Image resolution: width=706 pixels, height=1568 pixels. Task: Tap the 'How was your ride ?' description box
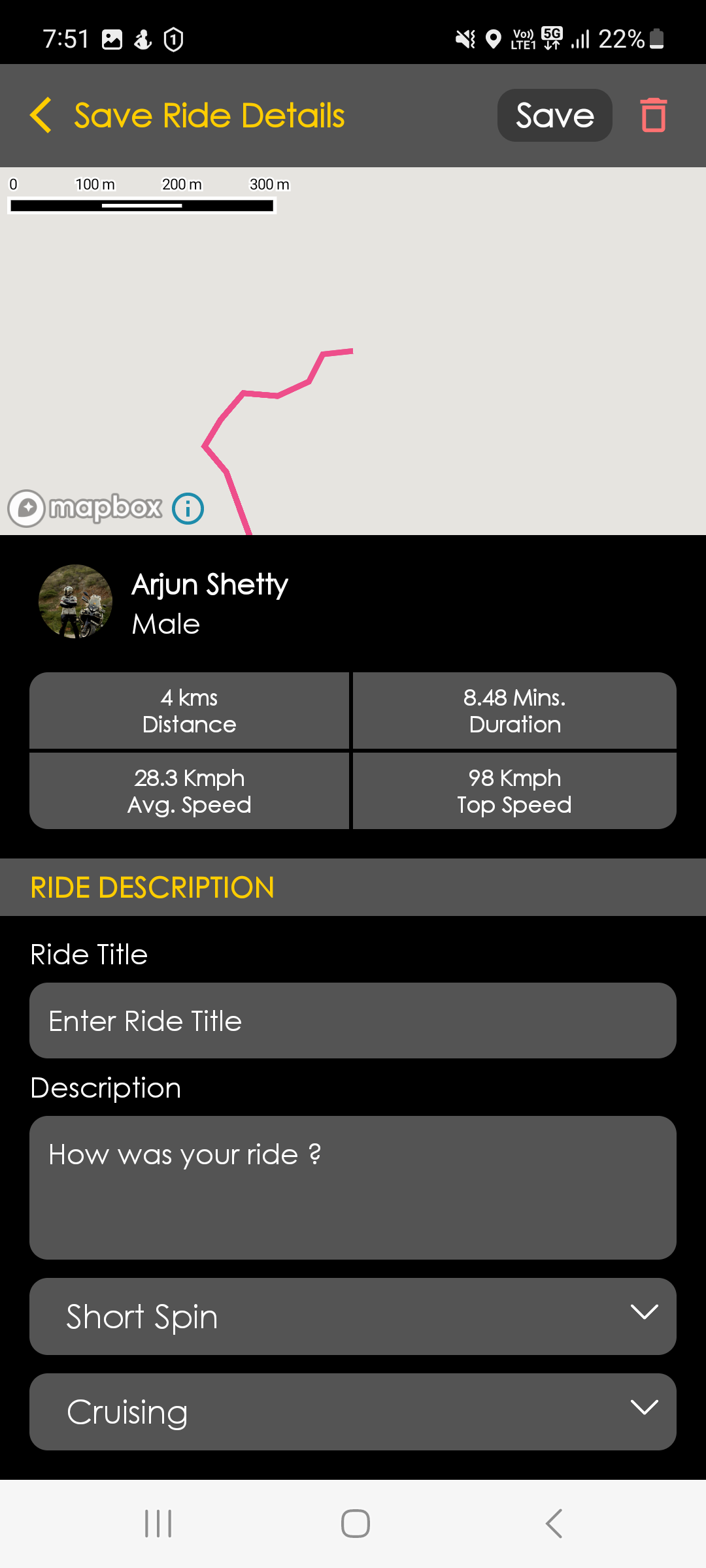click(x=353, y=1188)
